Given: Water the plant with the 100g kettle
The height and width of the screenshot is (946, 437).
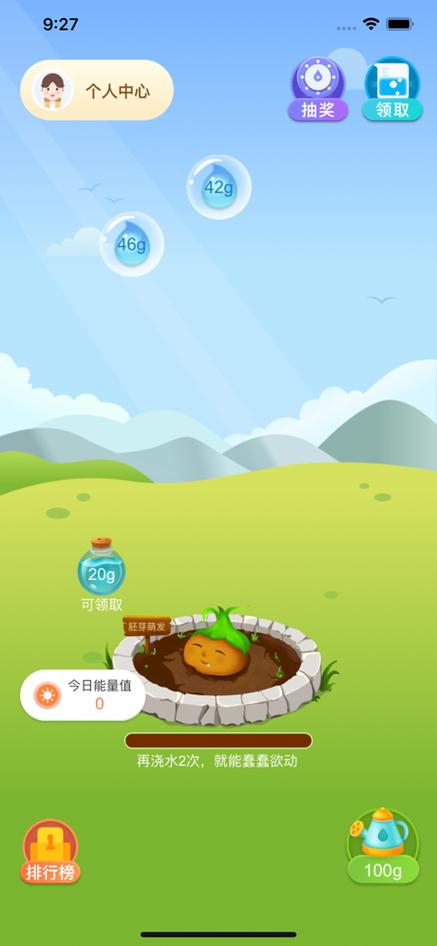Looking at the screenshot, I should 383,845.
